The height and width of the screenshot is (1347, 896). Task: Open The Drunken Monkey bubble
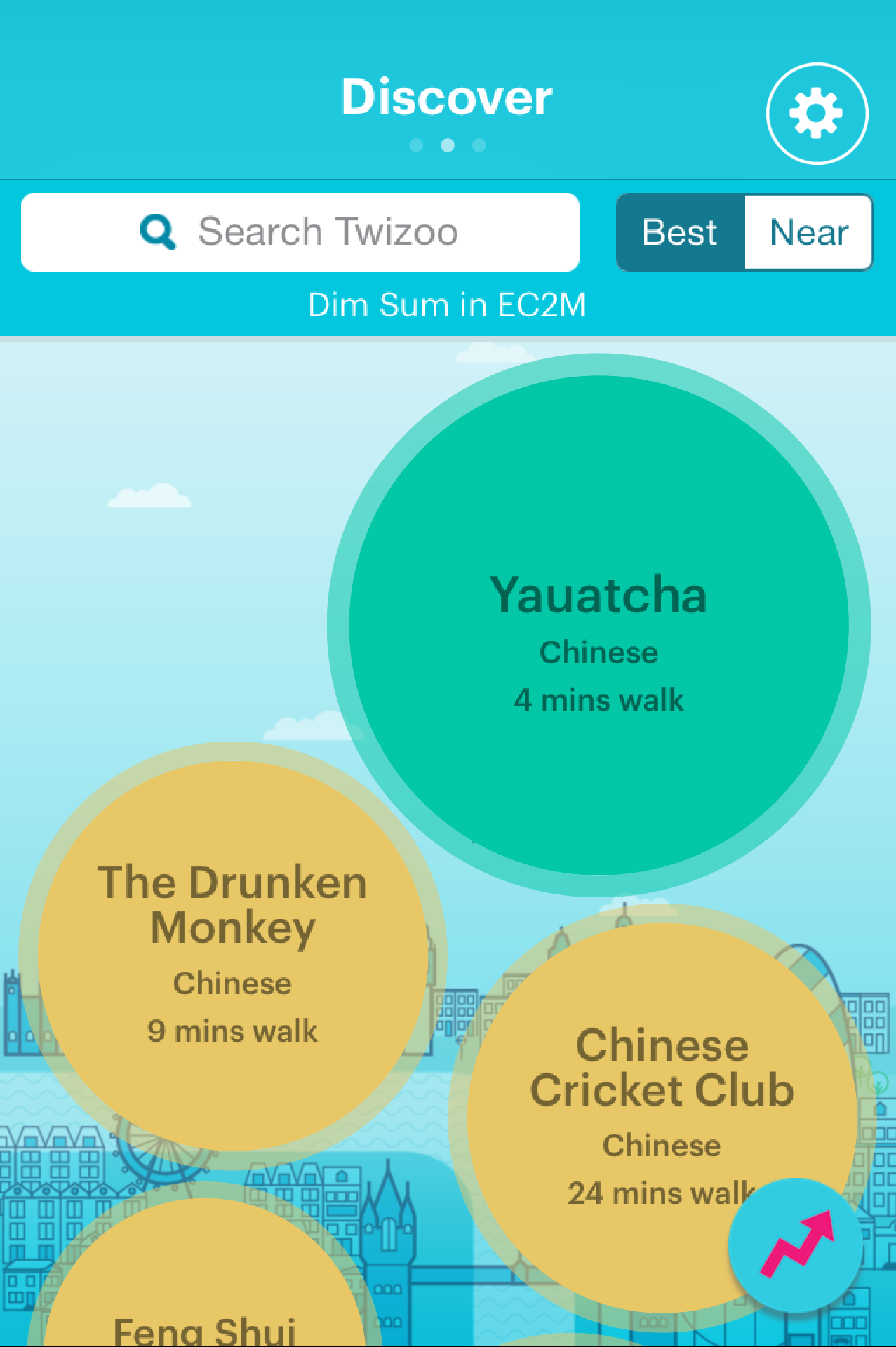[x=232, y=954]
